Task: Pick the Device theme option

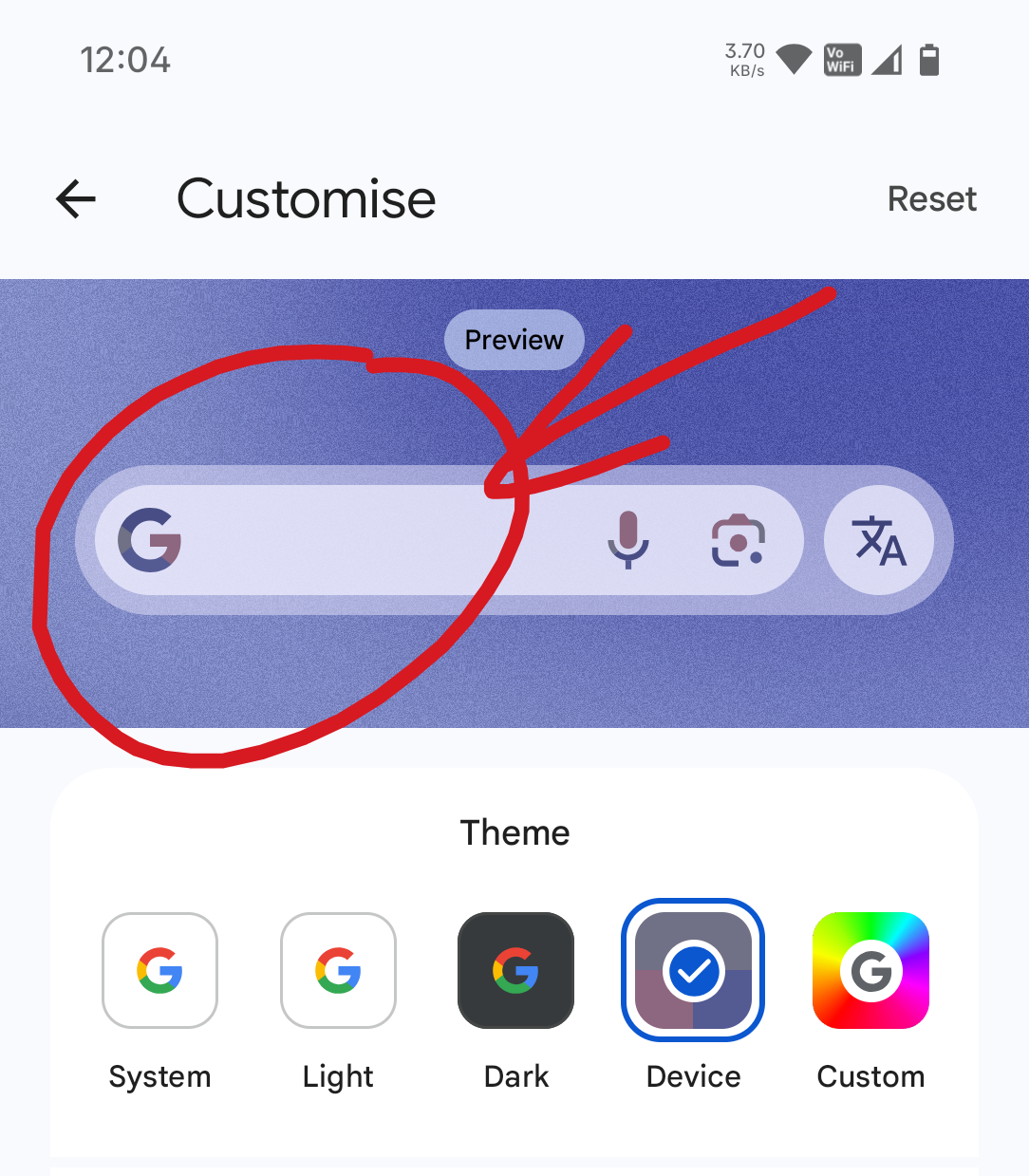Action: [693, 970]
